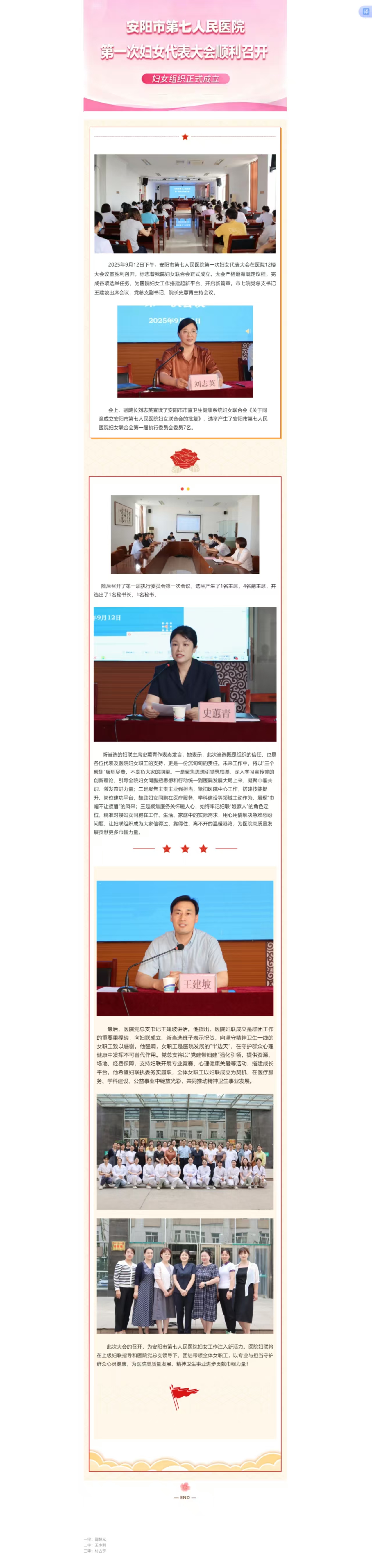Tap the floating translate button
This screenshot has height=1568, width=372.
(x=365, y=12)
